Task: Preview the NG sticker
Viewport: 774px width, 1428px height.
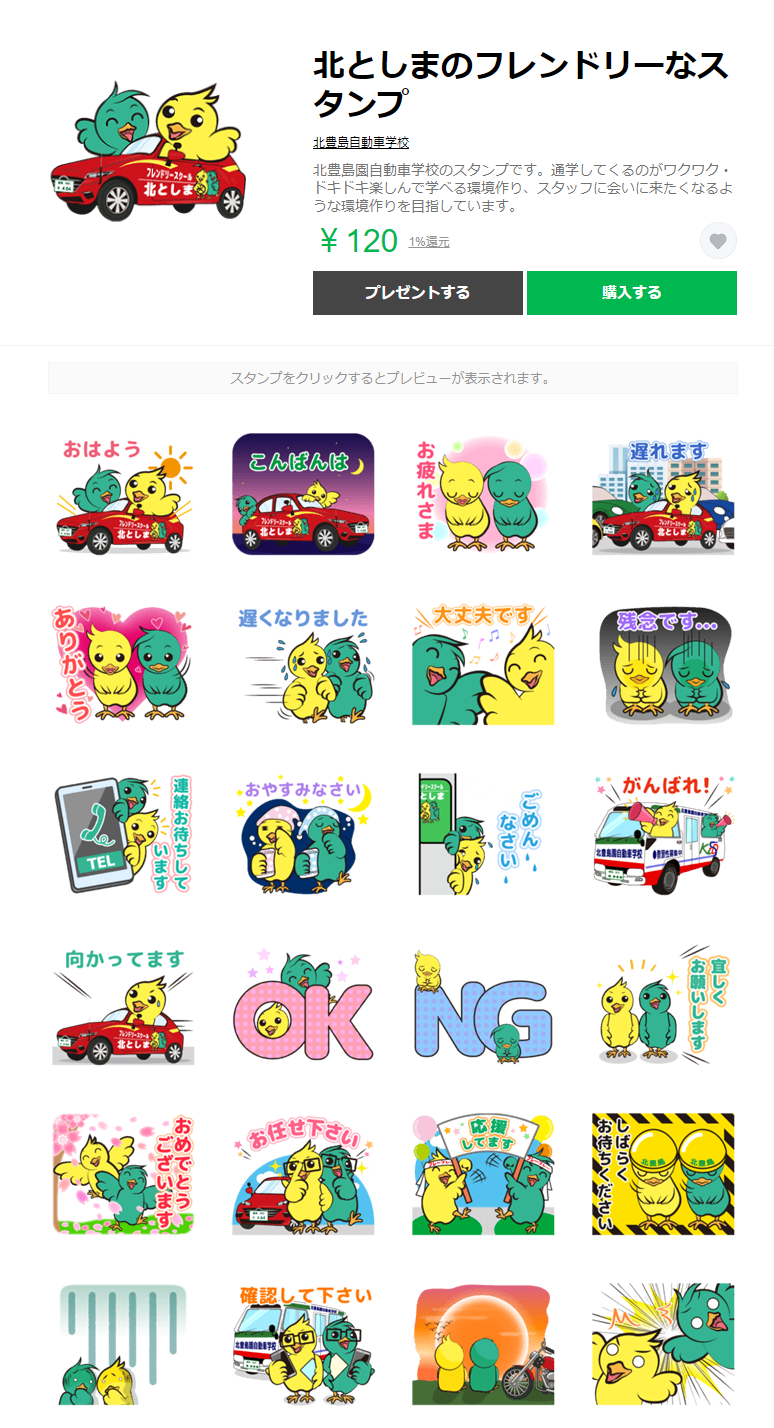Action: 483,1004
